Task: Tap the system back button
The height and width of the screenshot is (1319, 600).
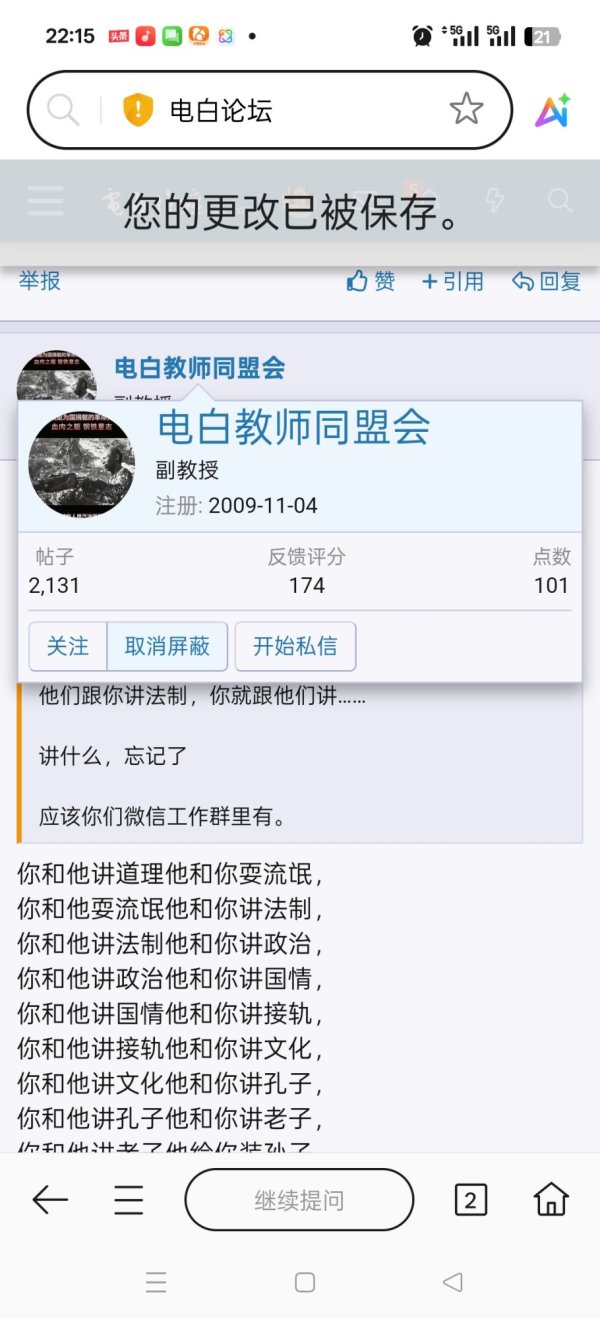Action: point(452,1282)
